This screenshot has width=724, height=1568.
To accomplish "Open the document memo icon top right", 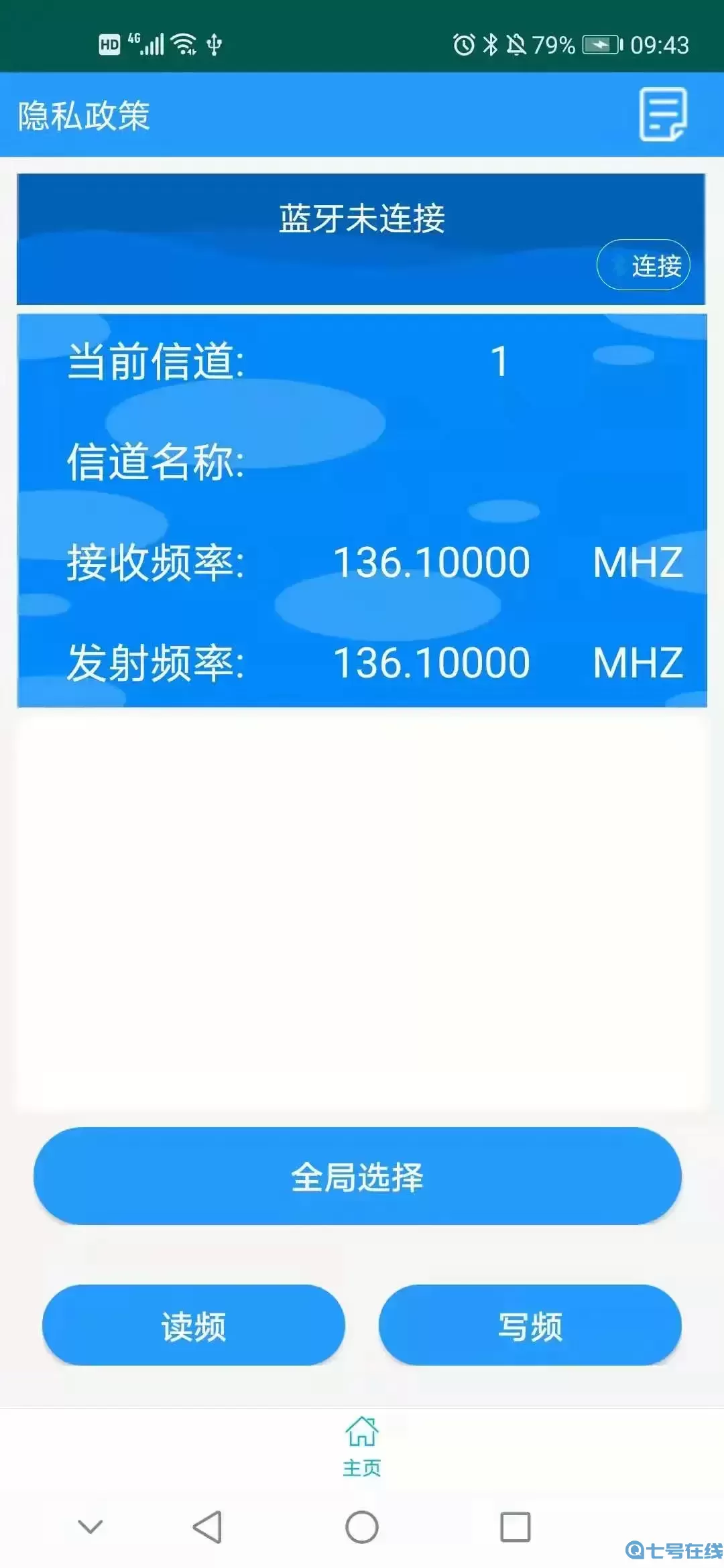I will 664,115.
